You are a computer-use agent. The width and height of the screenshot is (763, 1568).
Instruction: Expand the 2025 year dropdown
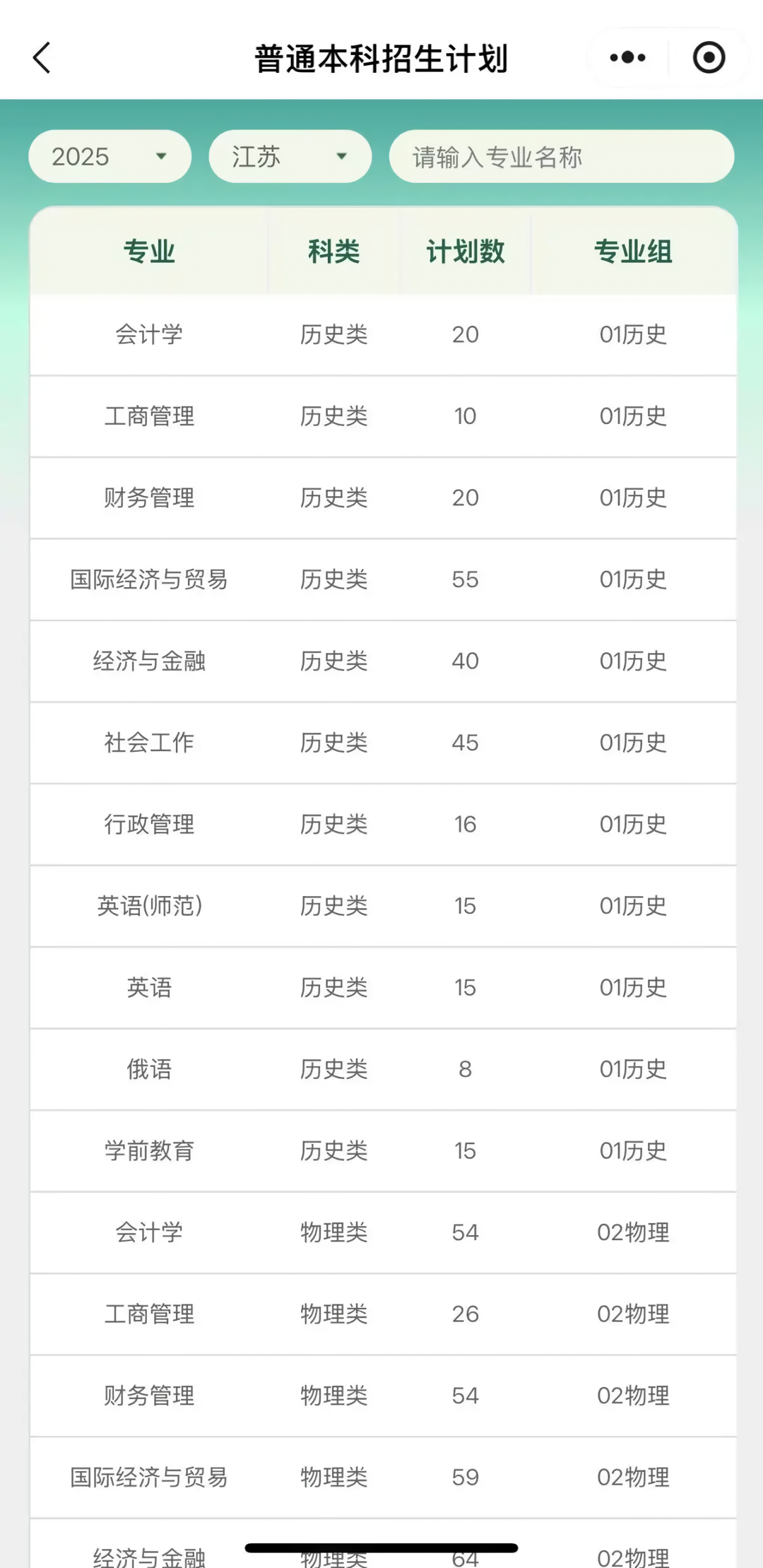(x=110, y=156)
